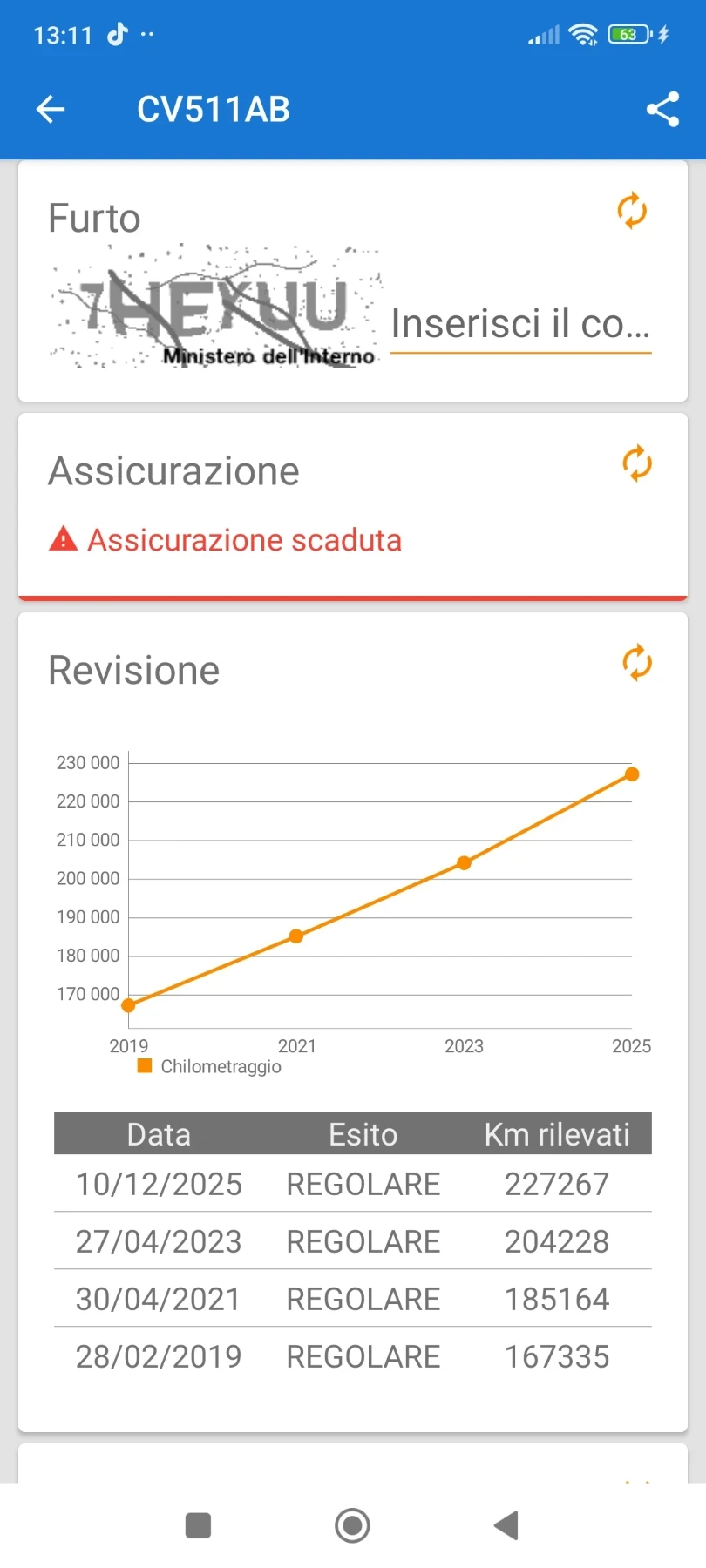This screenshot has height=1568, width=706.
Task: Enter the captcha code in Inserisci field
Action: pos(520,324)
